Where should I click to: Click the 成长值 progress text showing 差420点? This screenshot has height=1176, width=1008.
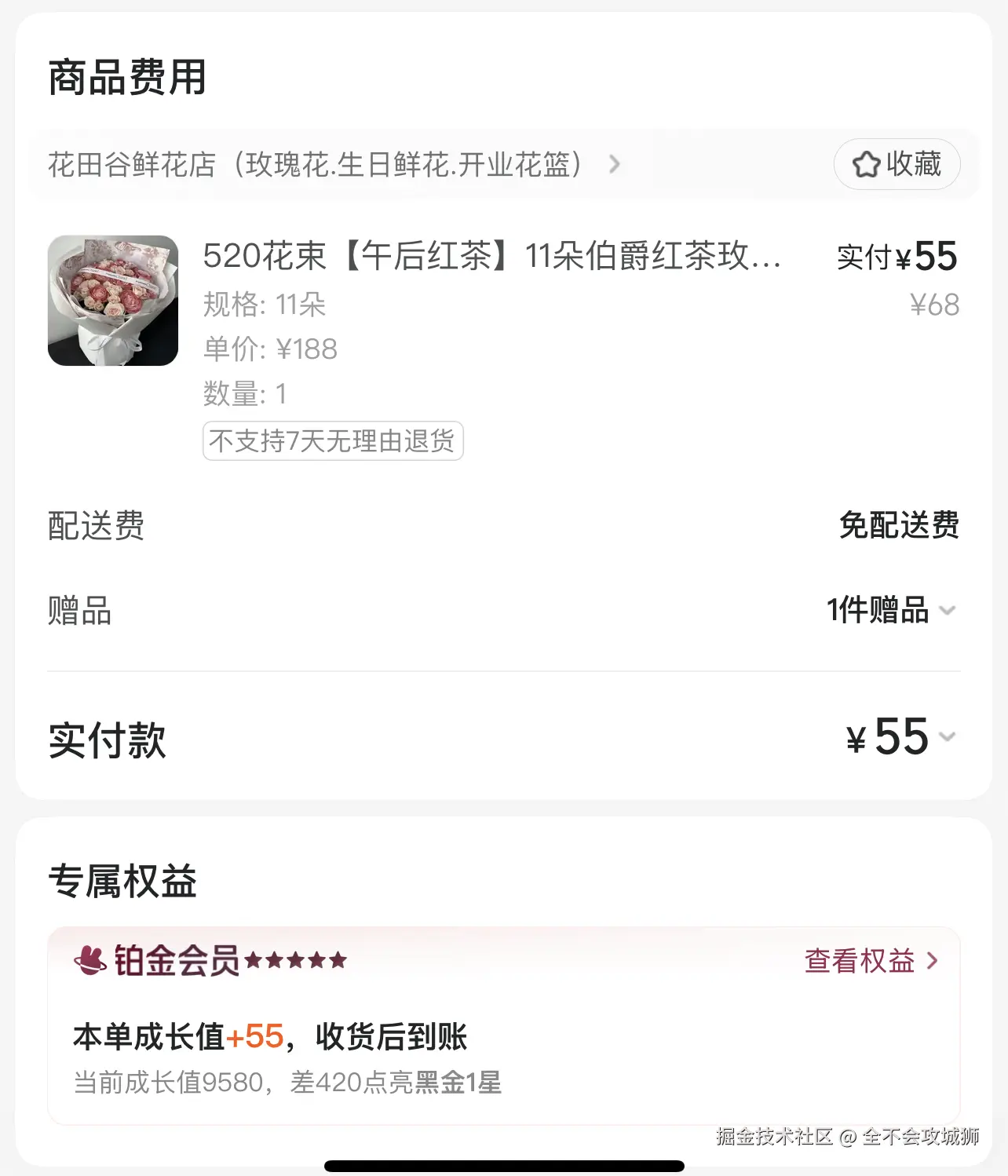[287, 1083]
